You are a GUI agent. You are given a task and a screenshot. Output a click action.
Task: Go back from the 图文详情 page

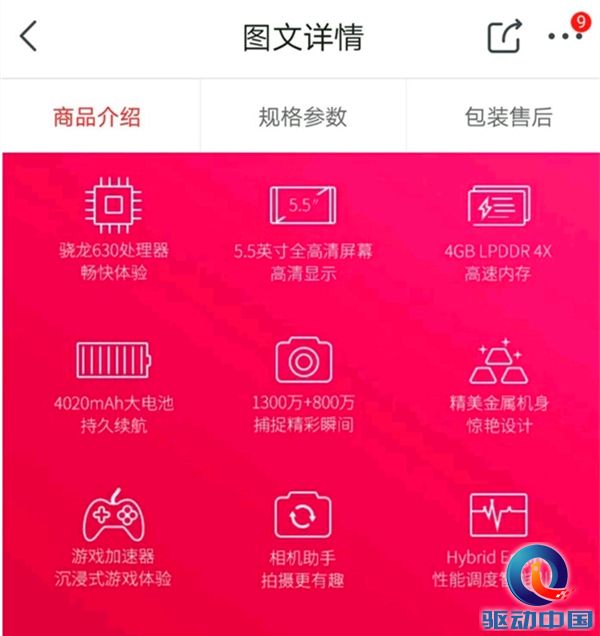[x=29, y=37]
